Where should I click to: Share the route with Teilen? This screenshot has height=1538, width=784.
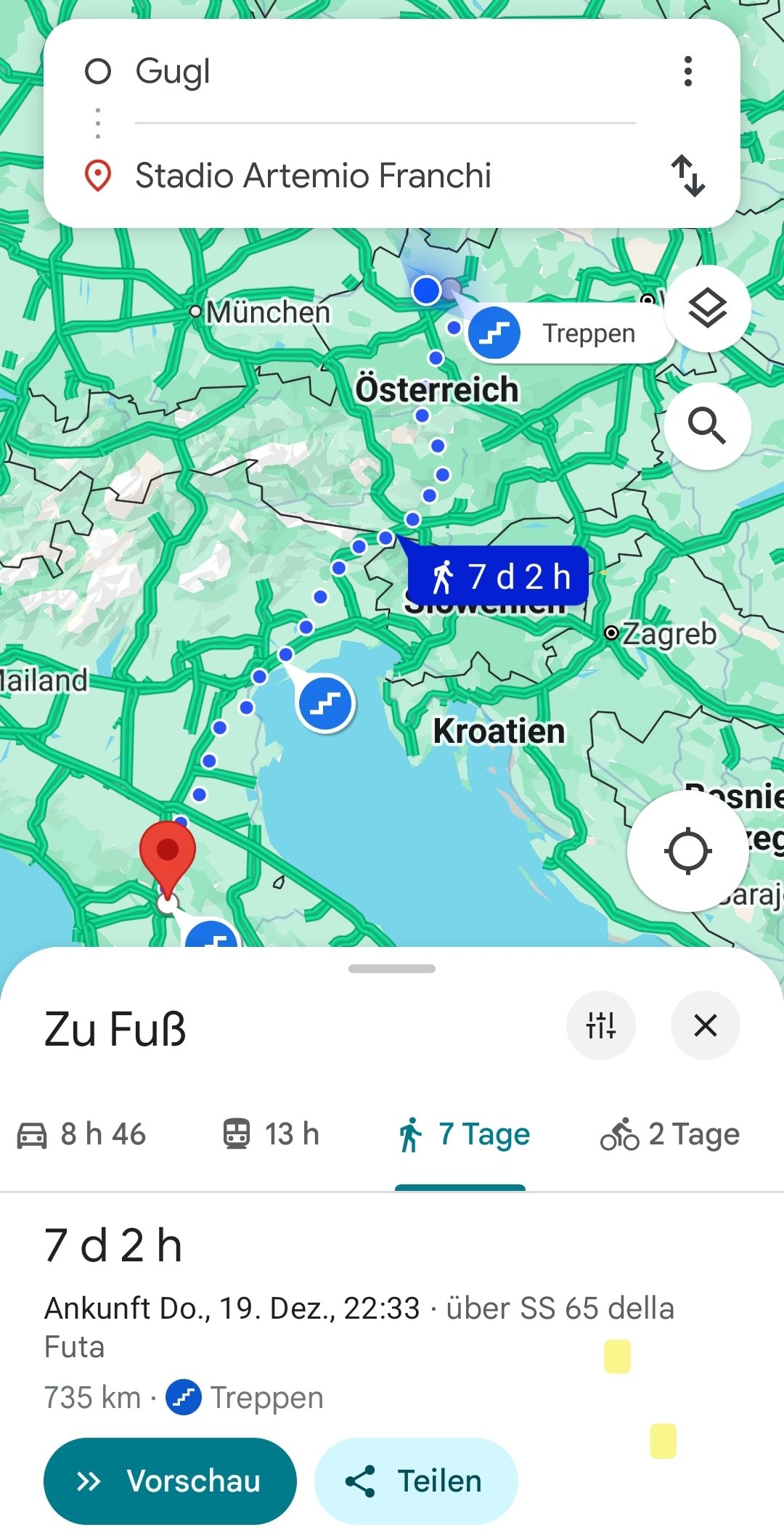click(416, 1481)
